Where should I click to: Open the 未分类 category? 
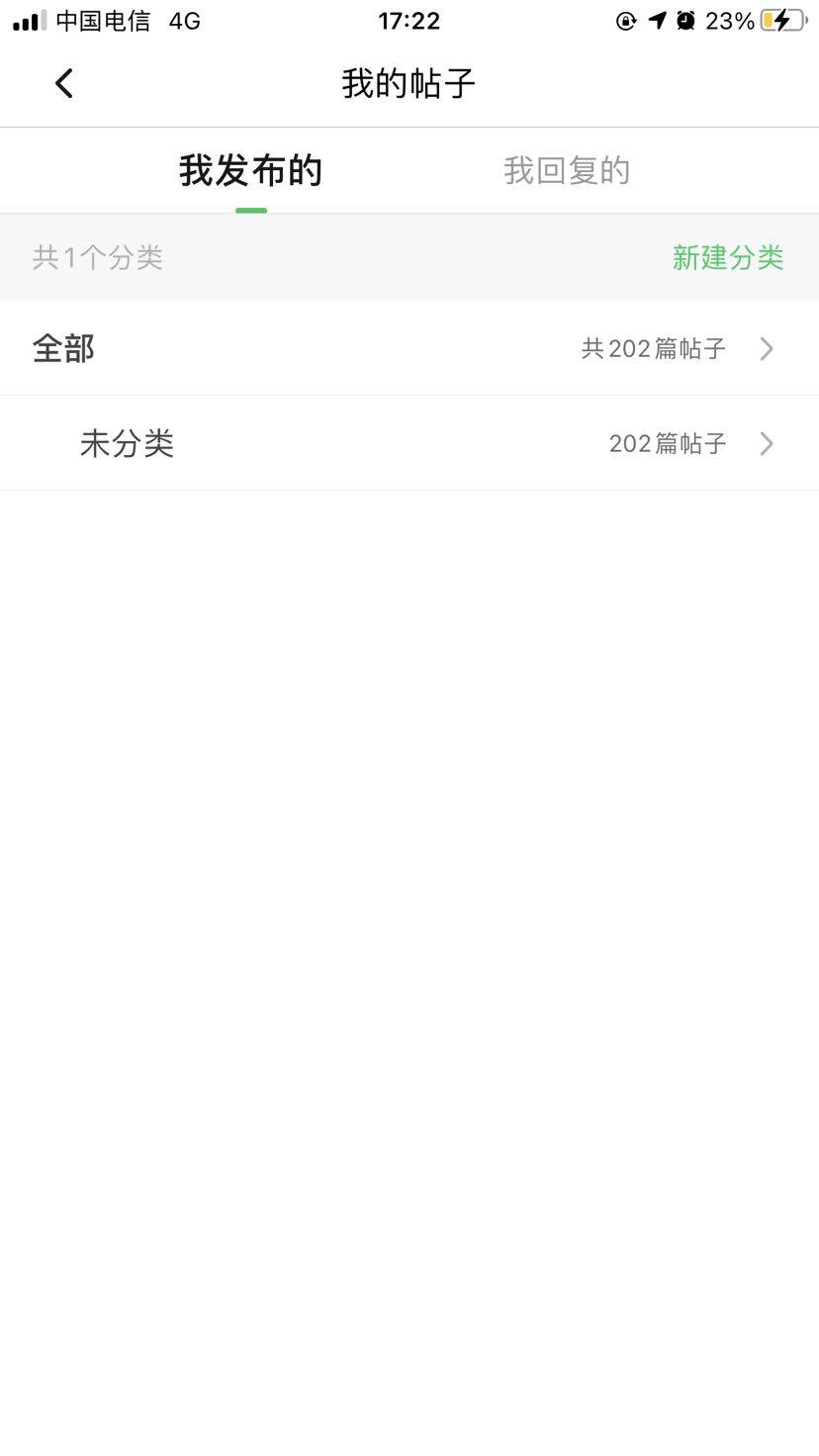pyautogui.click(x=409, y=443)
